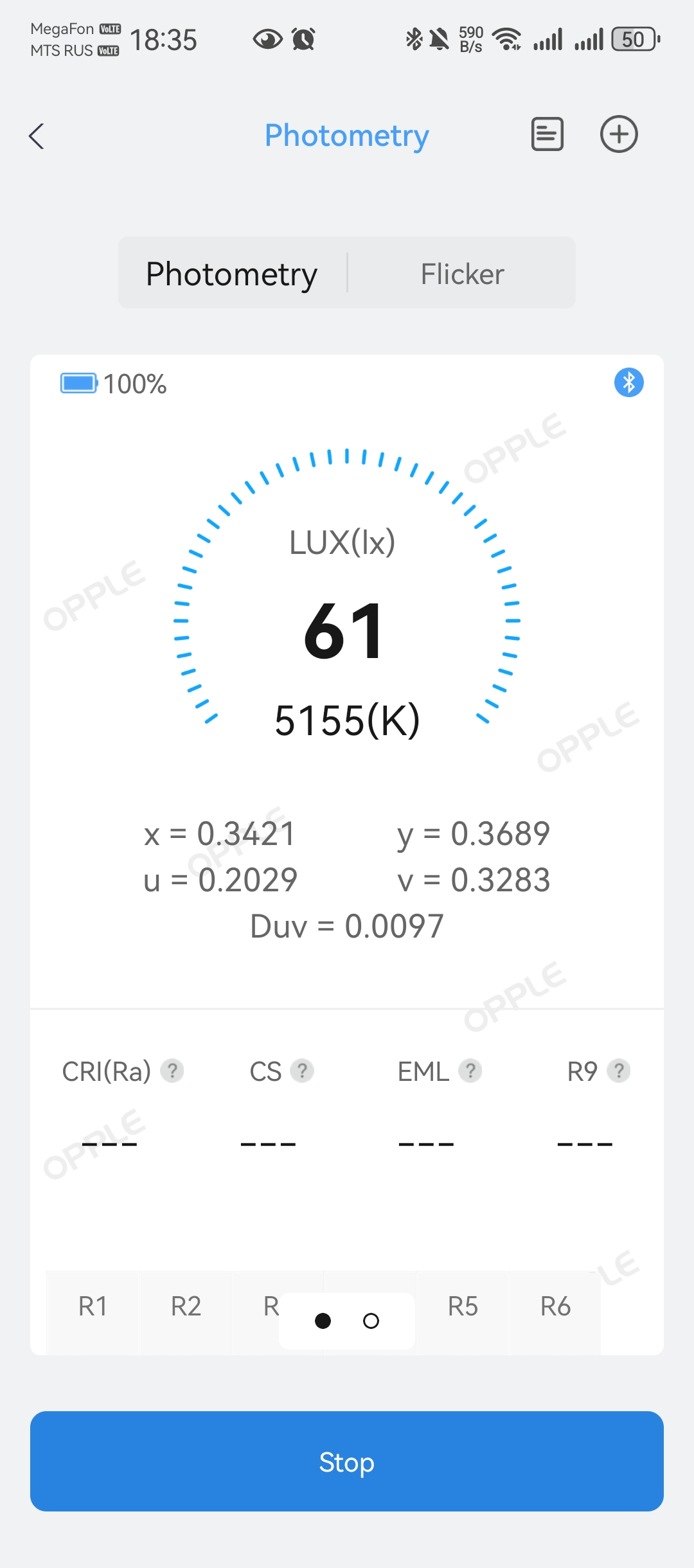Show help for CRI(Ra)

(172, 1071)
